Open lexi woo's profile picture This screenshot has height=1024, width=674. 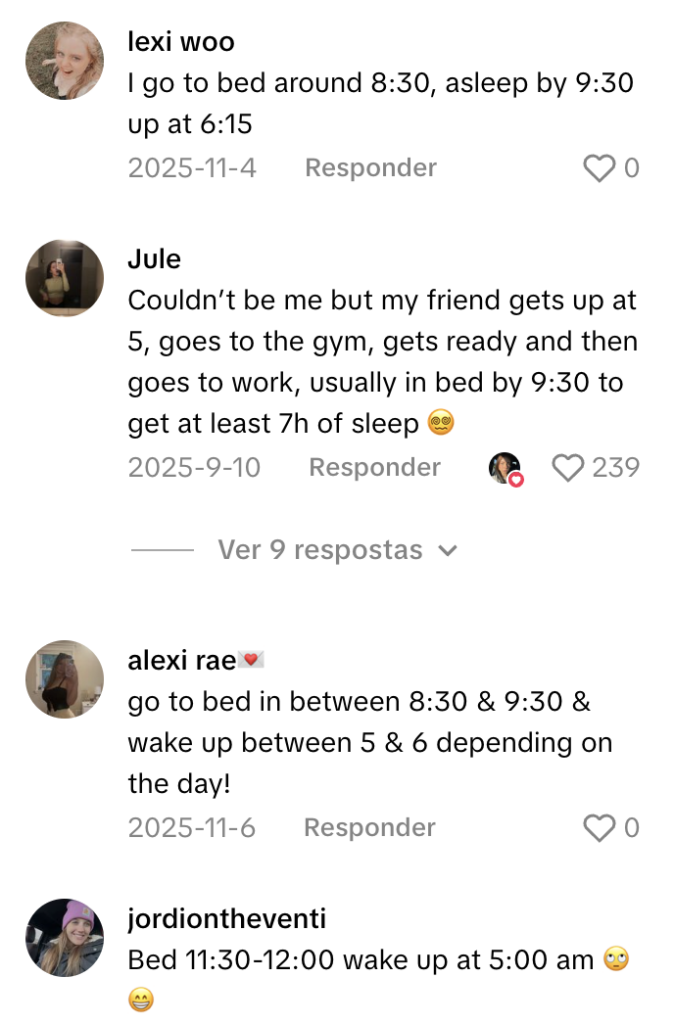64,60
